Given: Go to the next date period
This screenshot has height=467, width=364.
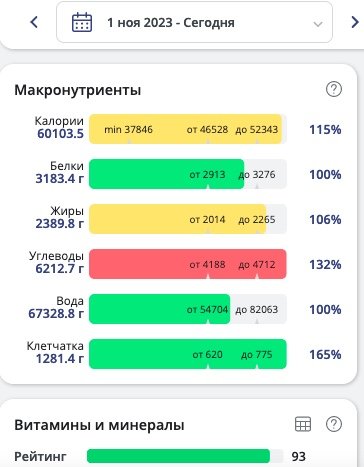Looking at the screenshot, I should point(355,22).
